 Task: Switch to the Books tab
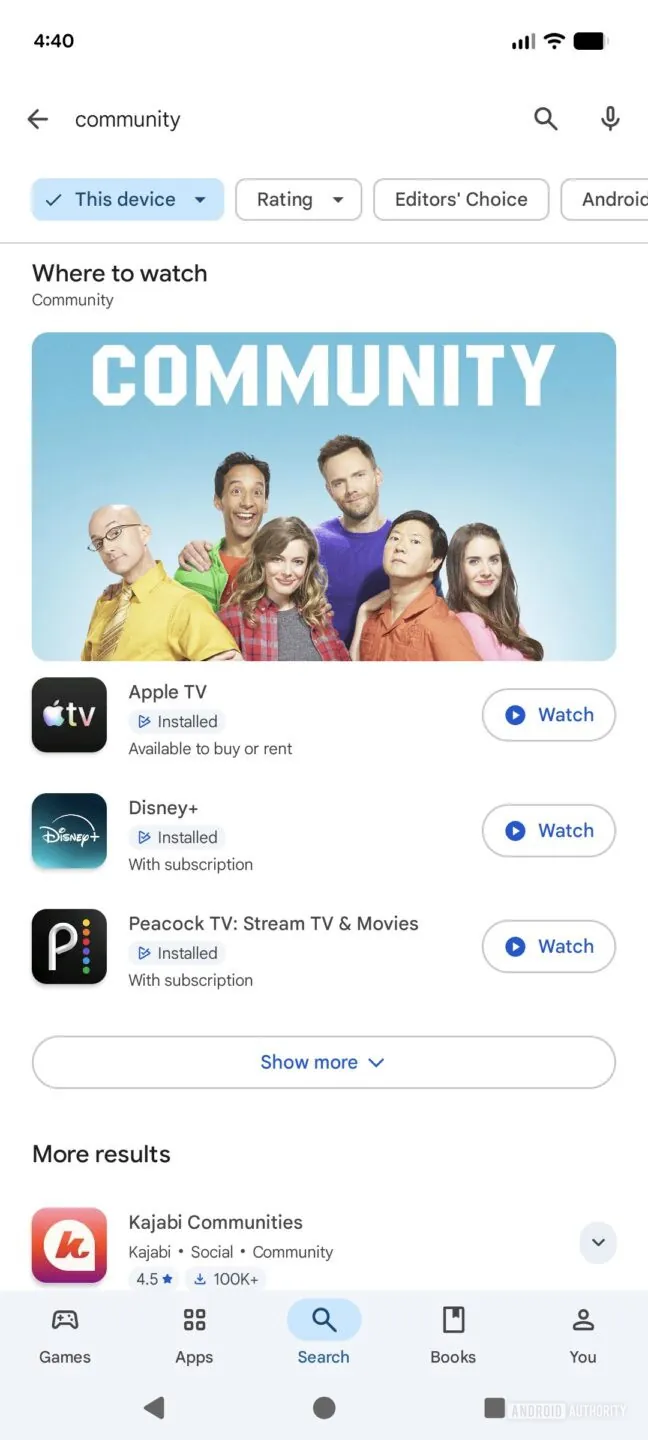pos(453,1335)
